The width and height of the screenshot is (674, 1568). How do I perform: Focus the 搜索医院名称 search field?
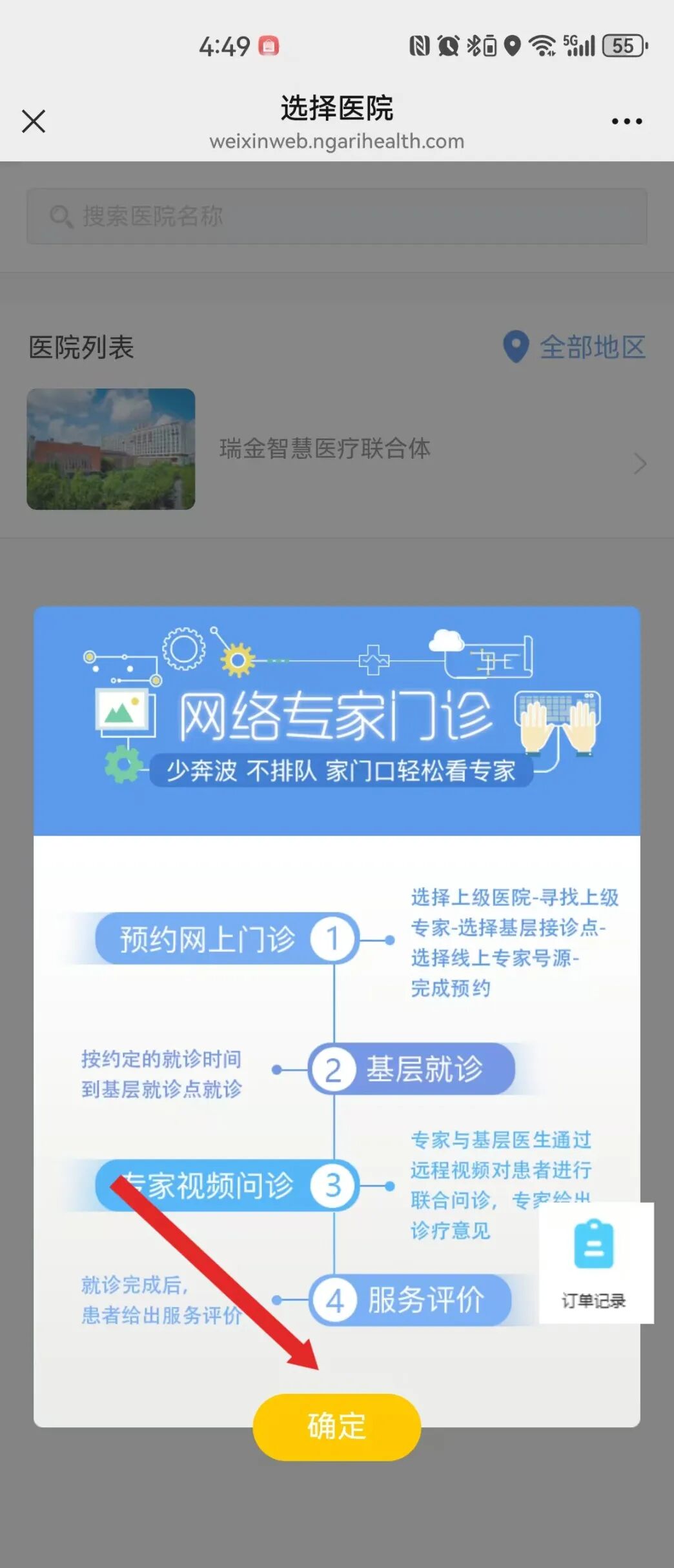[x=336, y=216]
